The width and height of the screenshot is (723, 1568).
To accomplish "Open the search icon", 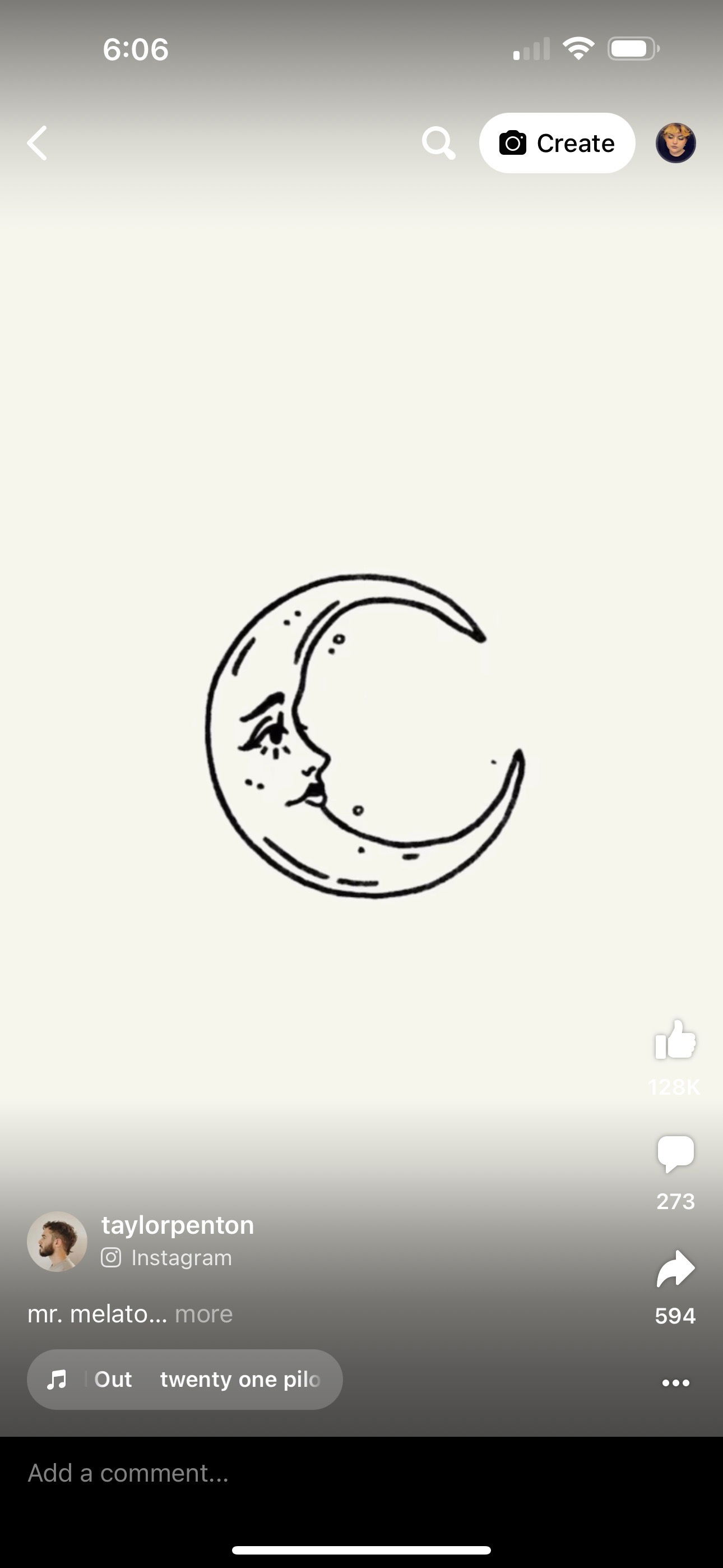I will 438,143.
